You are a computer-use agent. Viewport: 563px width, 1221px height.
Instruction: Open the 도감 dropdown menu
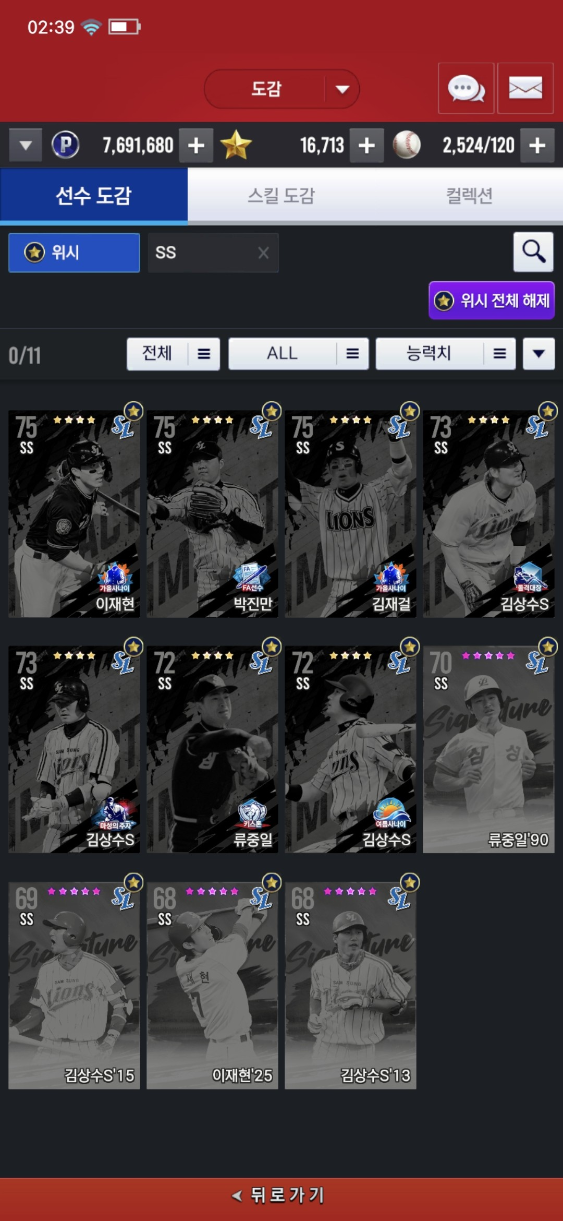coord(281,89)
